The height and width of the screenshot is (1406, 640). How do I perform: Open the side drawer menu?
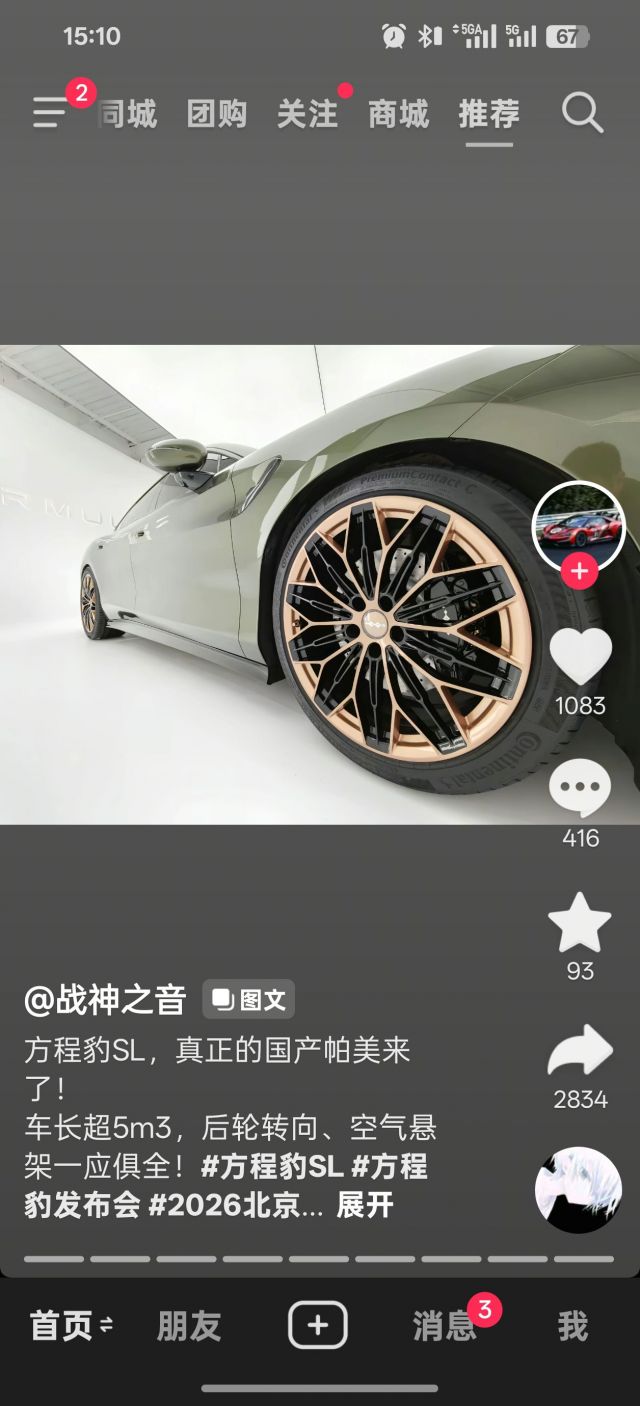pos(50,112)
